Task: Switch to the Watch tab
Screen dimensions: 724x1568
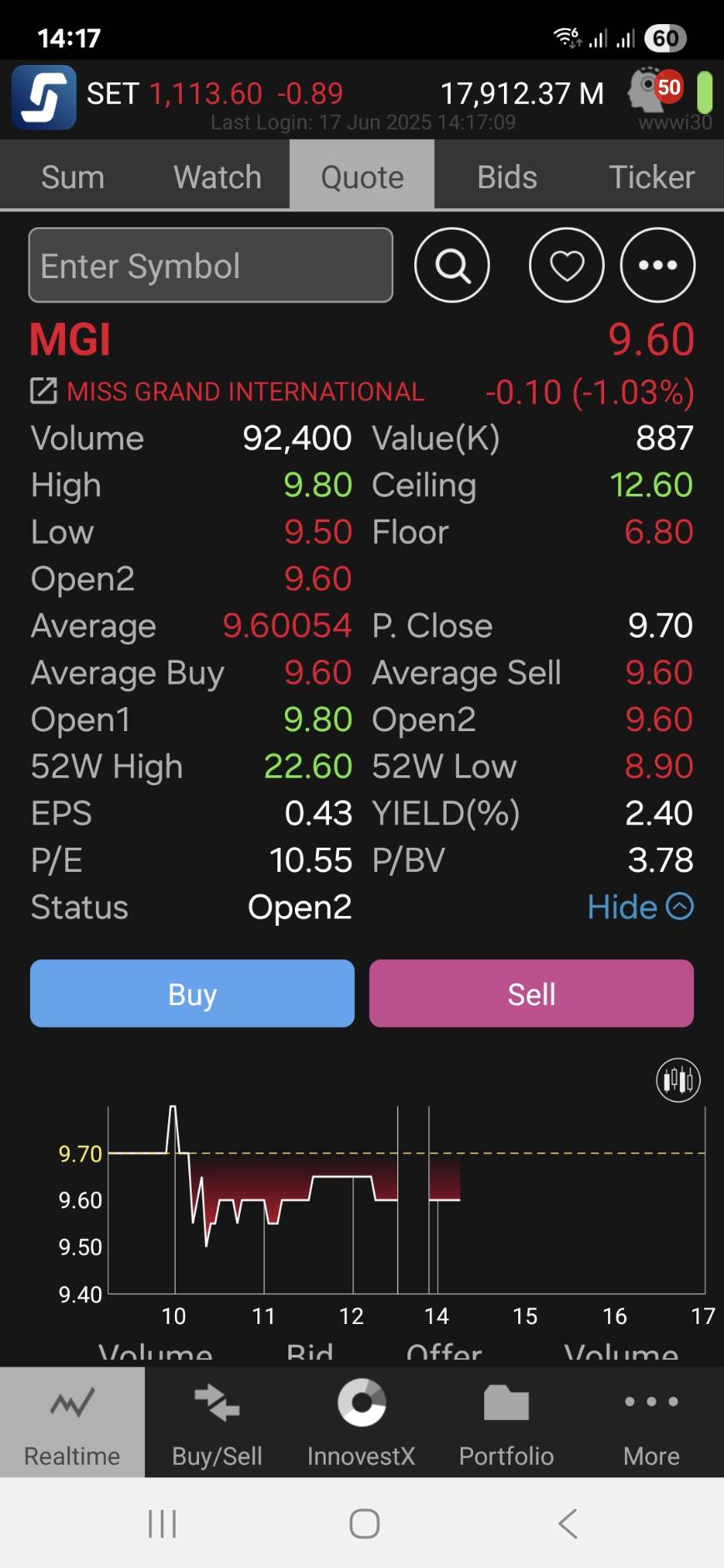Action: pos(217,177)
